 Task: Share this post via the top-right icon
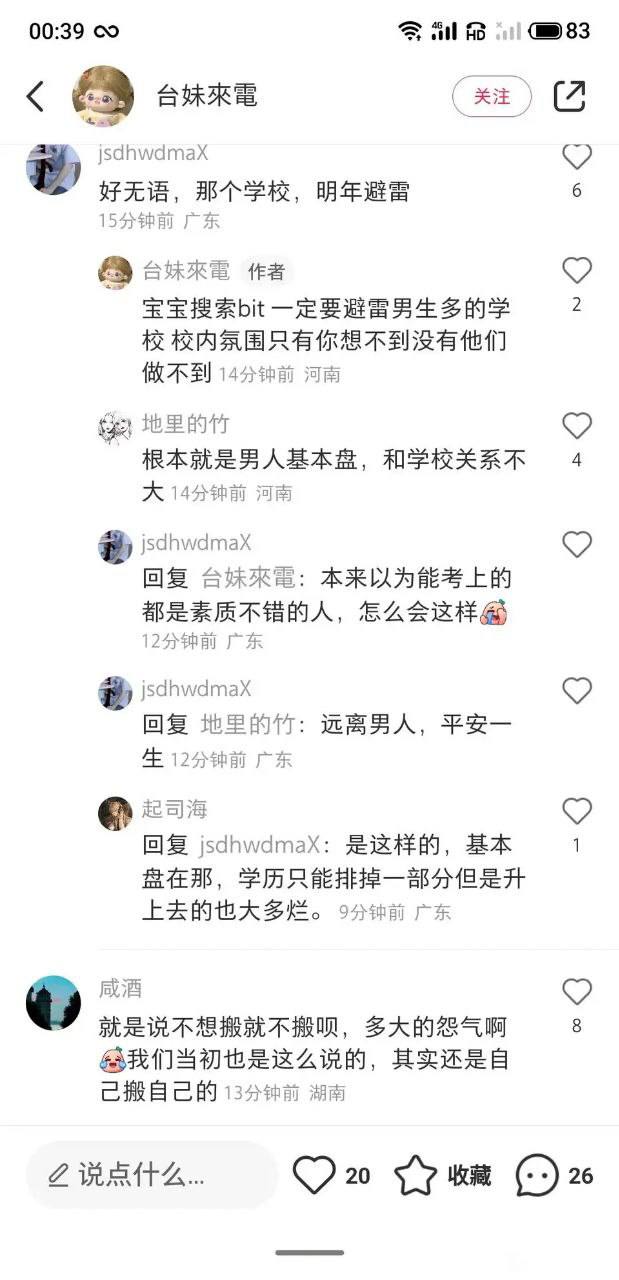(x=569, y=96)
